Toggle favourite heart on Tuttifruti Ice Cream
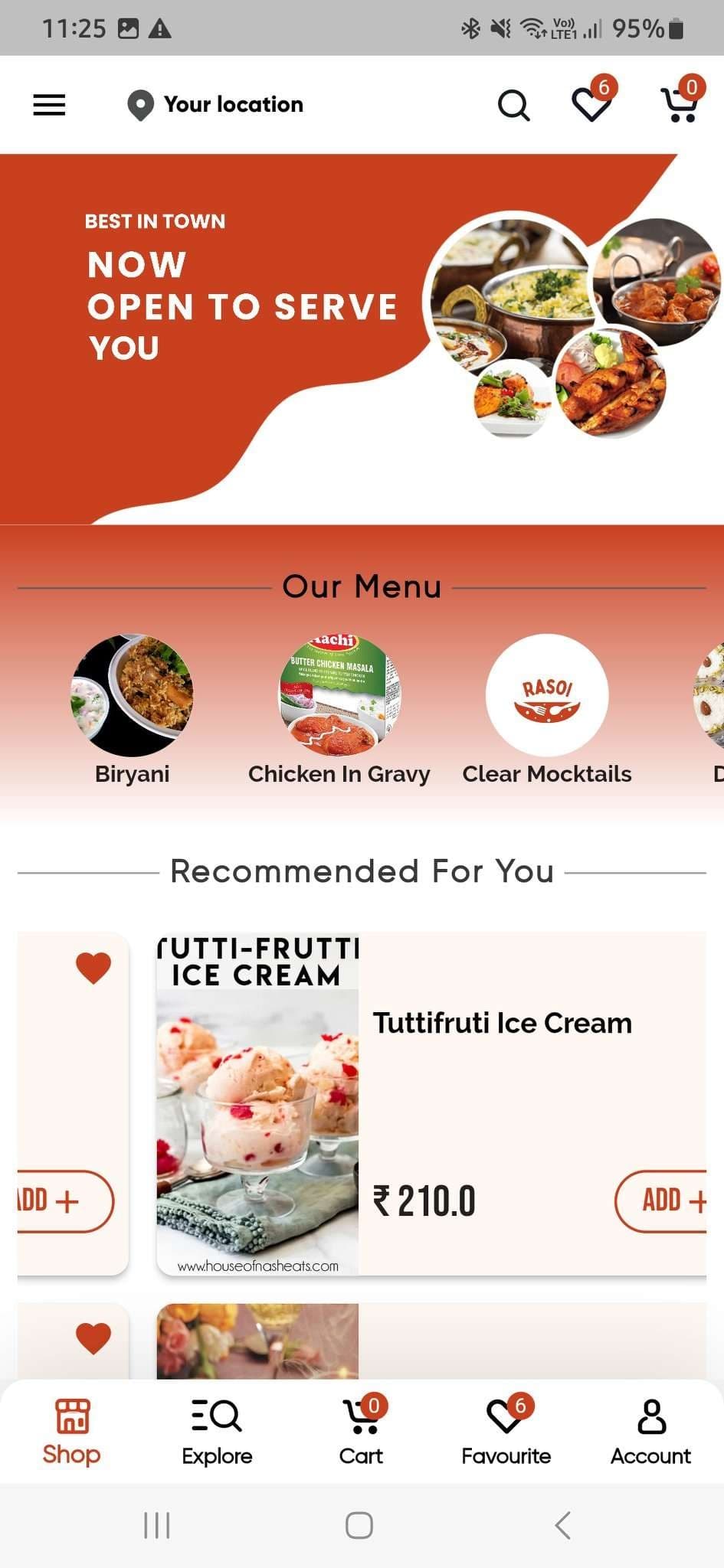The height and width of the screenshot is (1568, 724). click(x=93, y=966)
